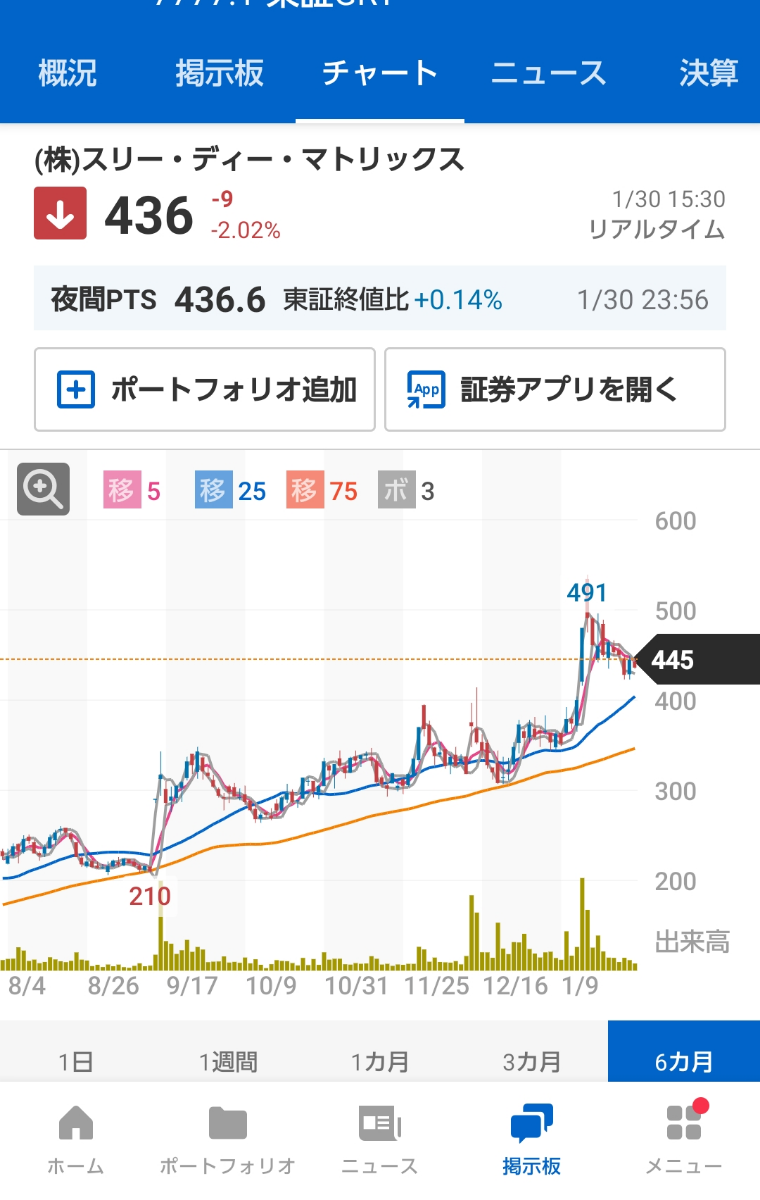The image size is (760, 1200).
Task: Tap the chart zoom magnifier icon
Action: click(x=42, y=489)
